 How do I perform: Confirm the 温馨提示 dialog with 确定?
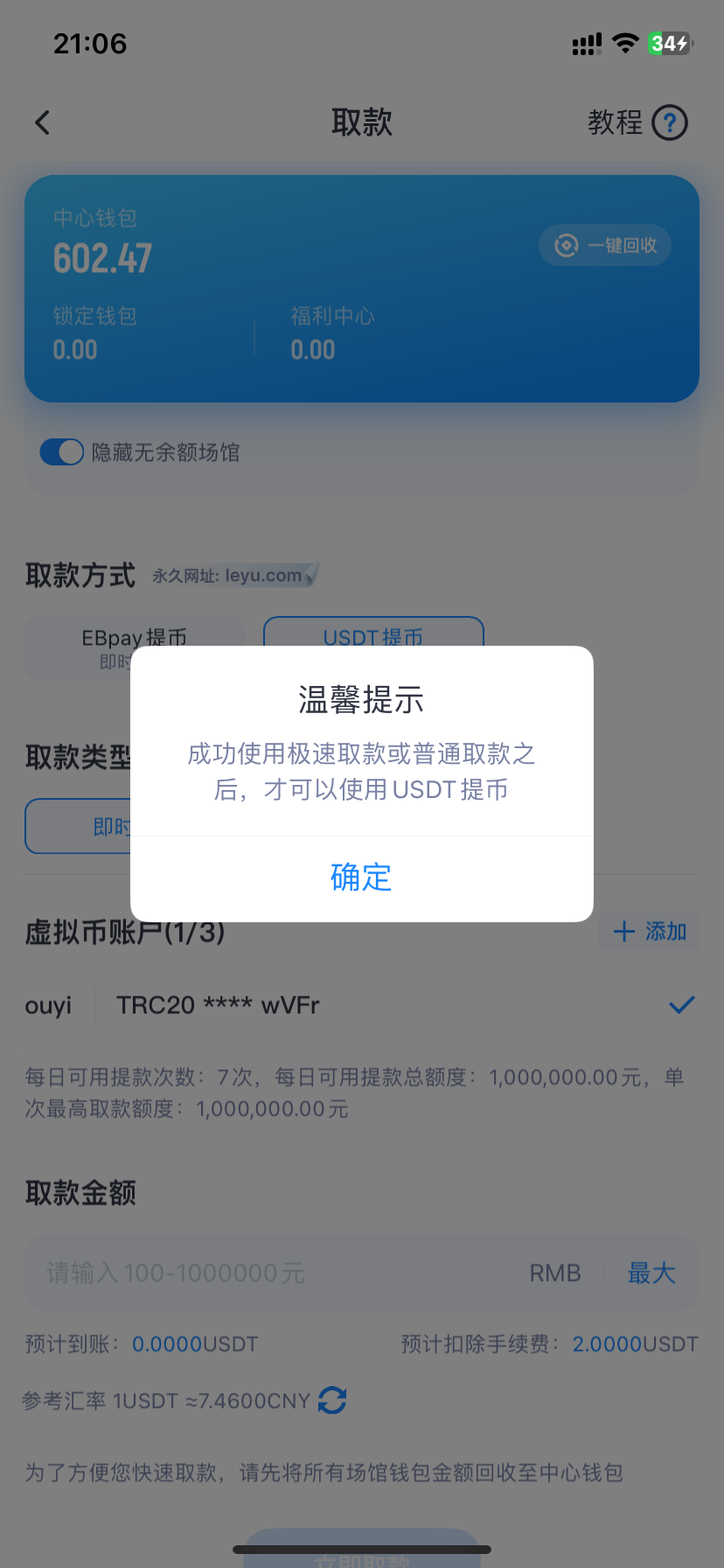click(361, 878)
